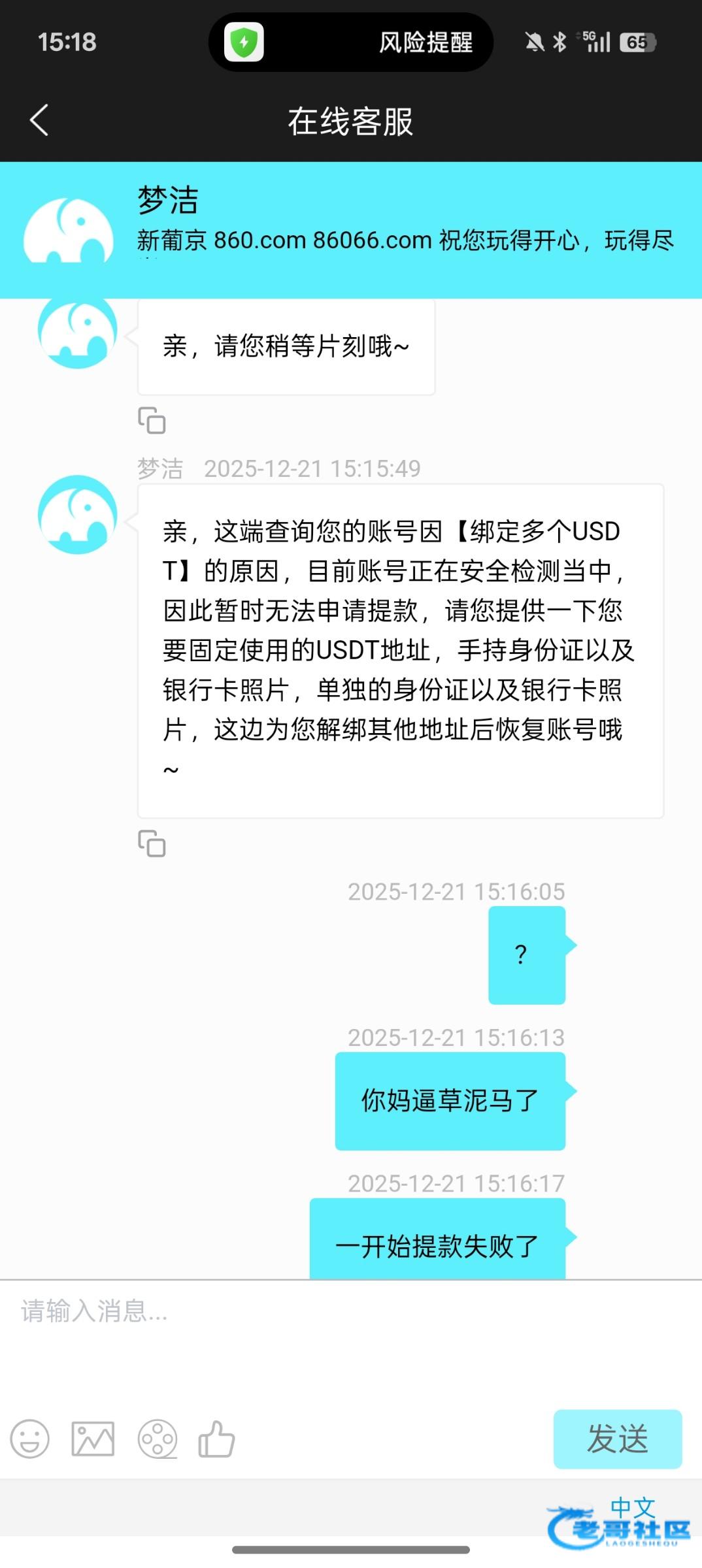Go back from the 在线客服 chat
This screenshot has height=1568, width=702.
click(39, 121)
